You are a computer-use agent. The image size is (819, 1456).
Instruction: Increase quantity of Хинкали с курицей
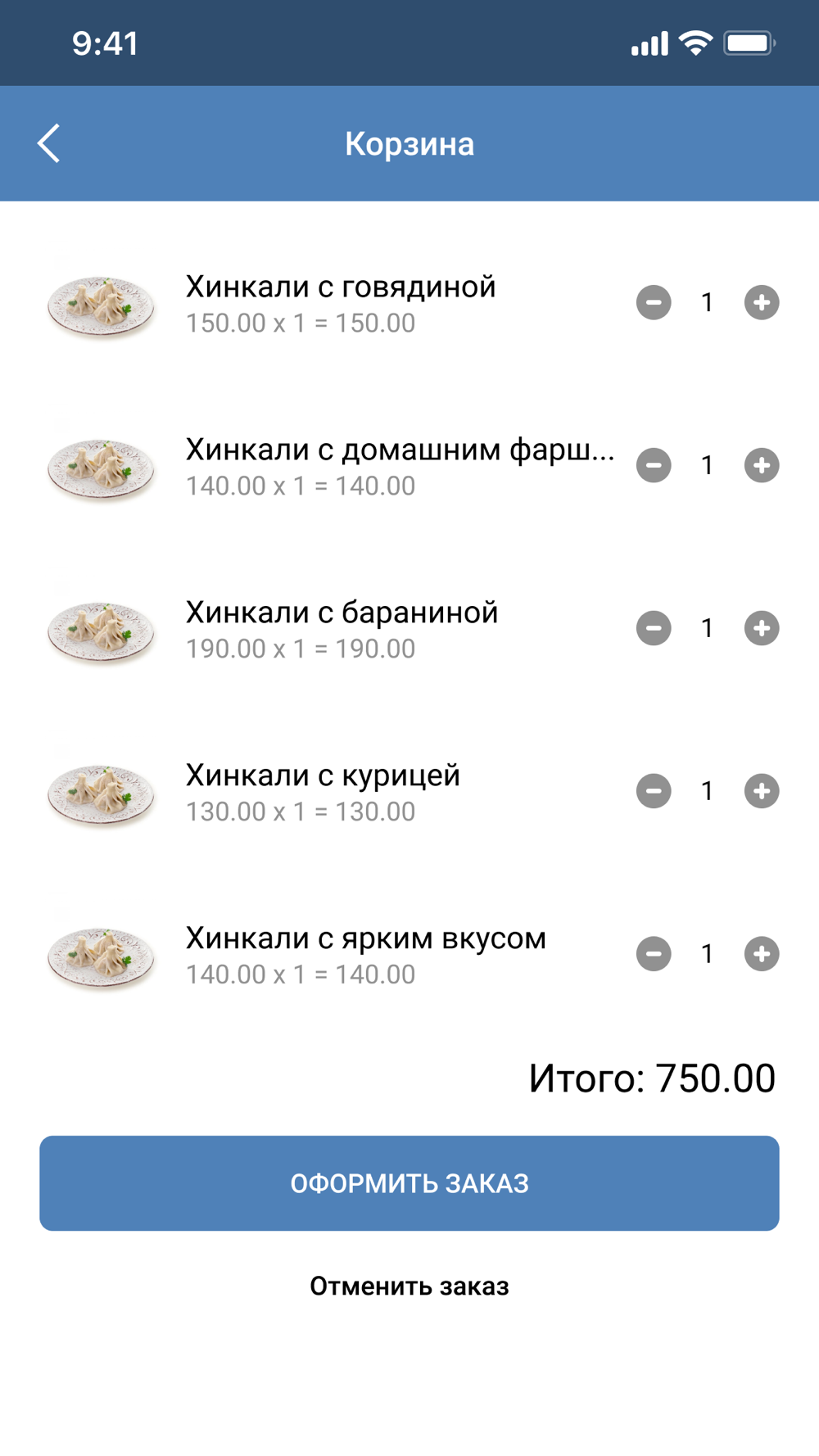click(762, 791)
